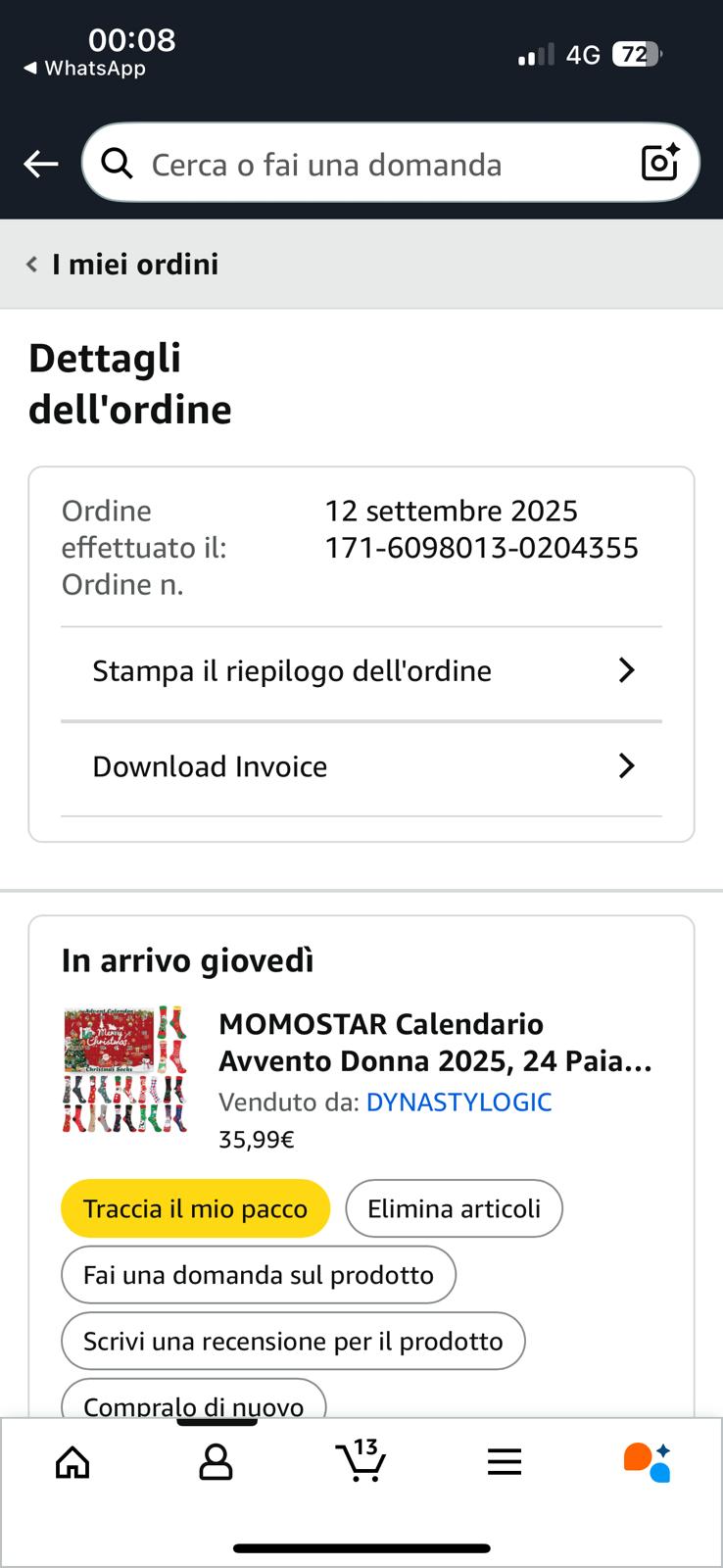Select 'Fai una domanda sul prodotto'
Viewport: 723px width, 1568px height.
click(x=259, y=1275)
